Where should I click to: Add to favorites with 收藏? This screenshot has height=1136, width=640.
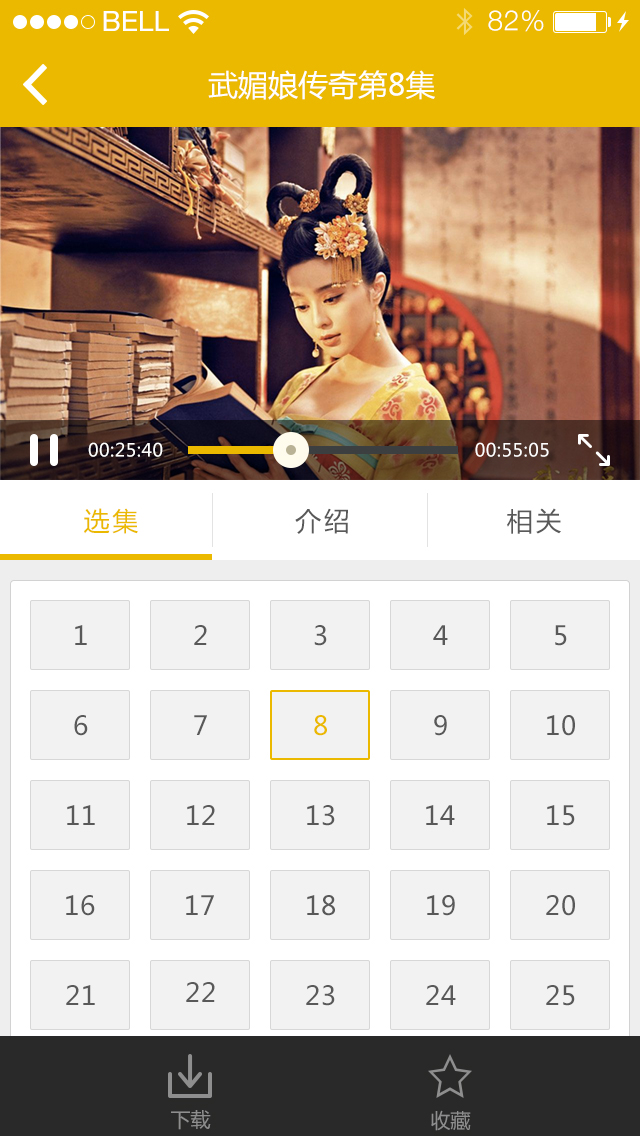tap(450, 1092)
